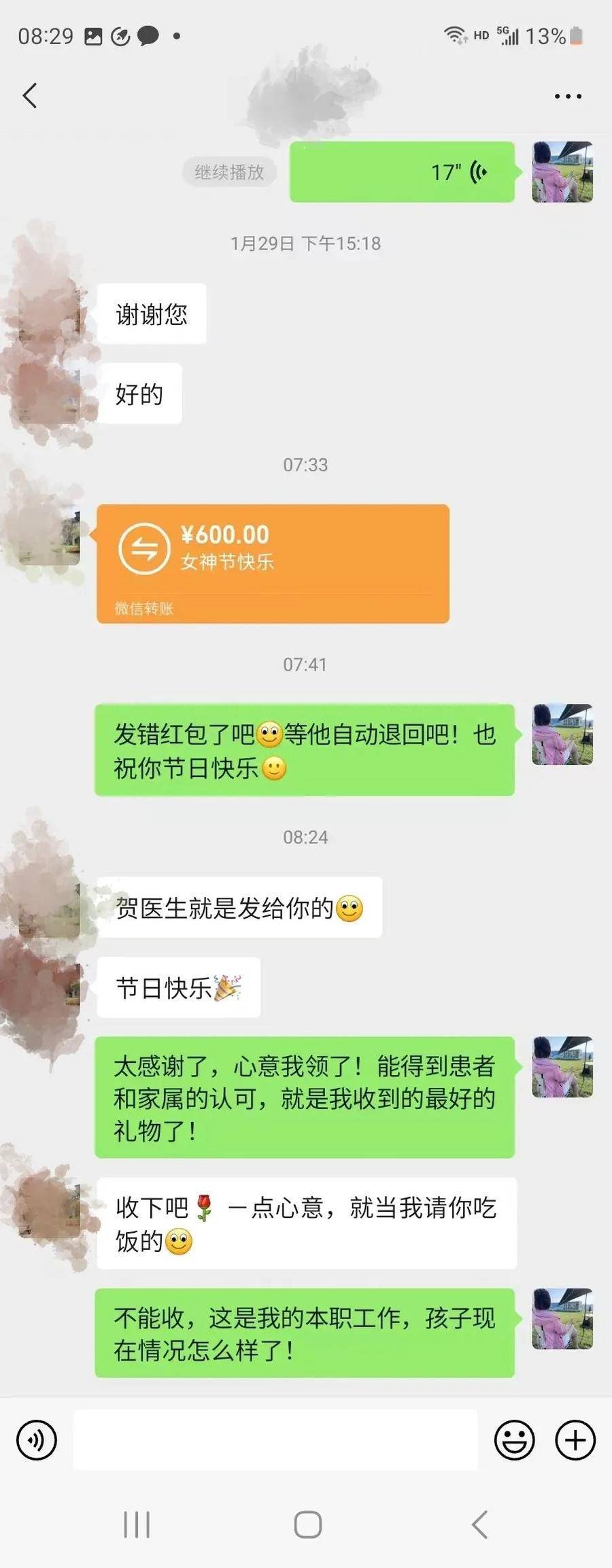The height and width of the screenshot is (1568, 612).
Task: Go back from this chat
Action: tap(30, 96)
